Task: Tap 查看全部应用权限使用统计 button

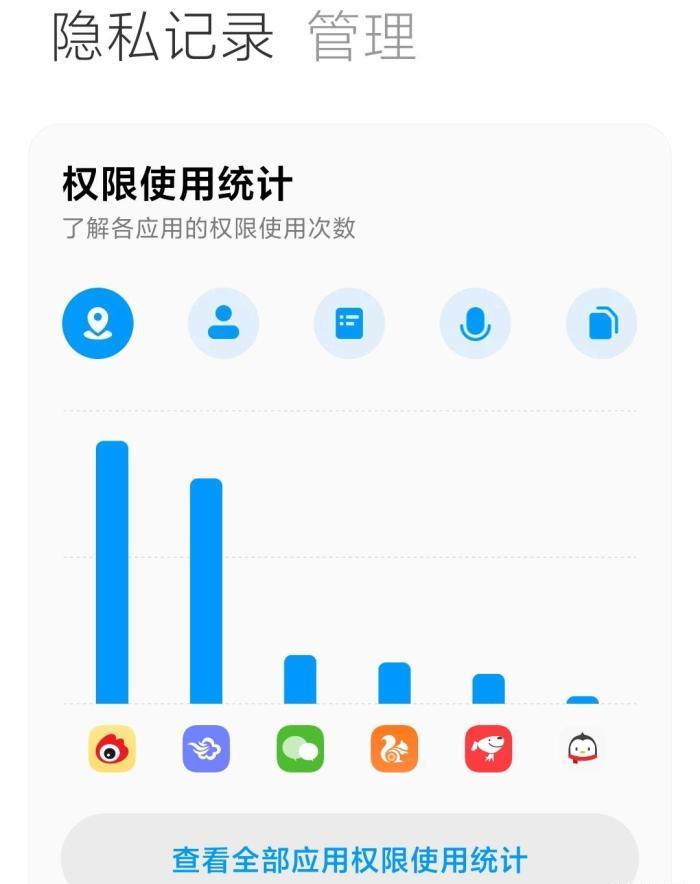Action: (349, 858)
